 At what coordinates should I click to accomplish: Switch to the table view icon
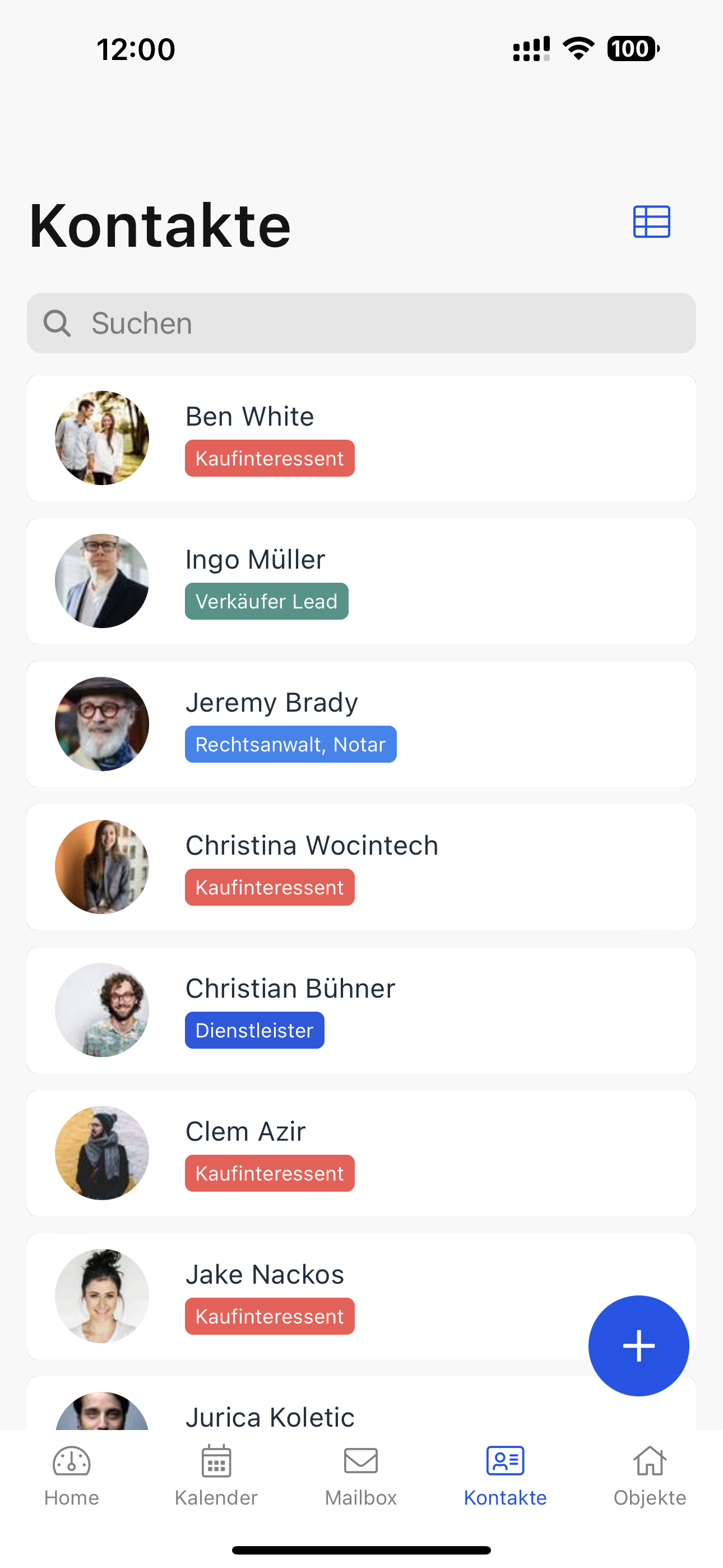click(651, 222)
